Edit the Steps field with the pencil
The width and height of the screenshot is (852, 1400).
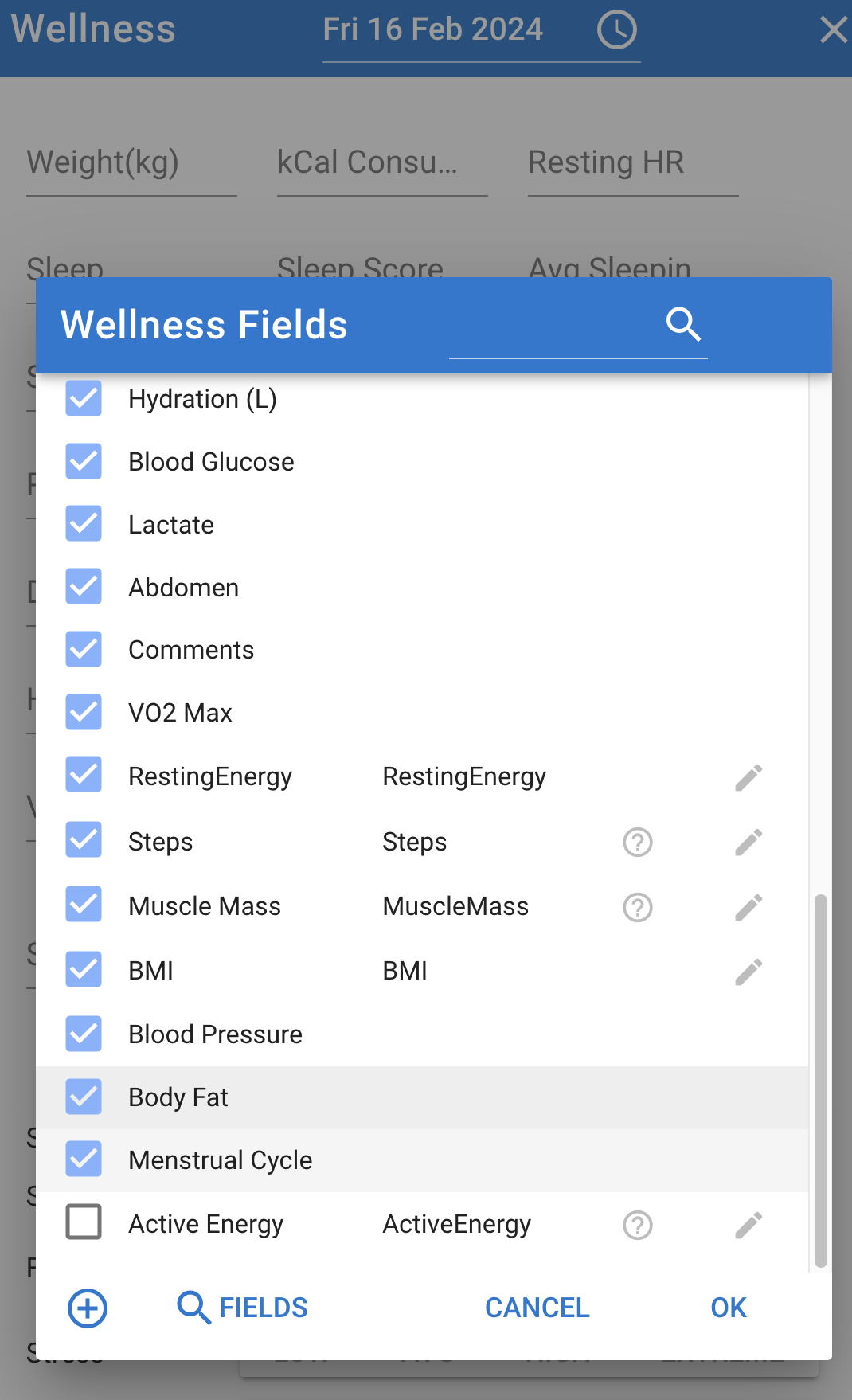point(748,842)
